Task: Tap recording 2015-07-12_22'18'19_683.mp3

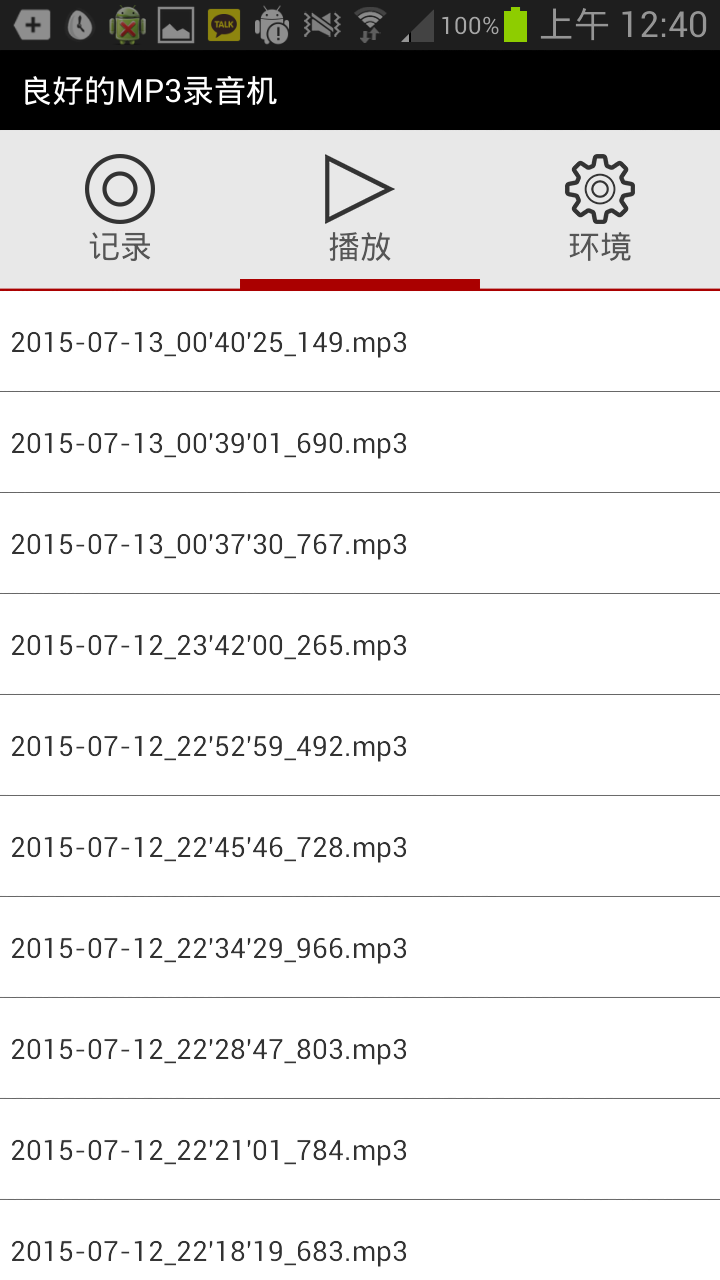Action: [x=209, y=1250]
